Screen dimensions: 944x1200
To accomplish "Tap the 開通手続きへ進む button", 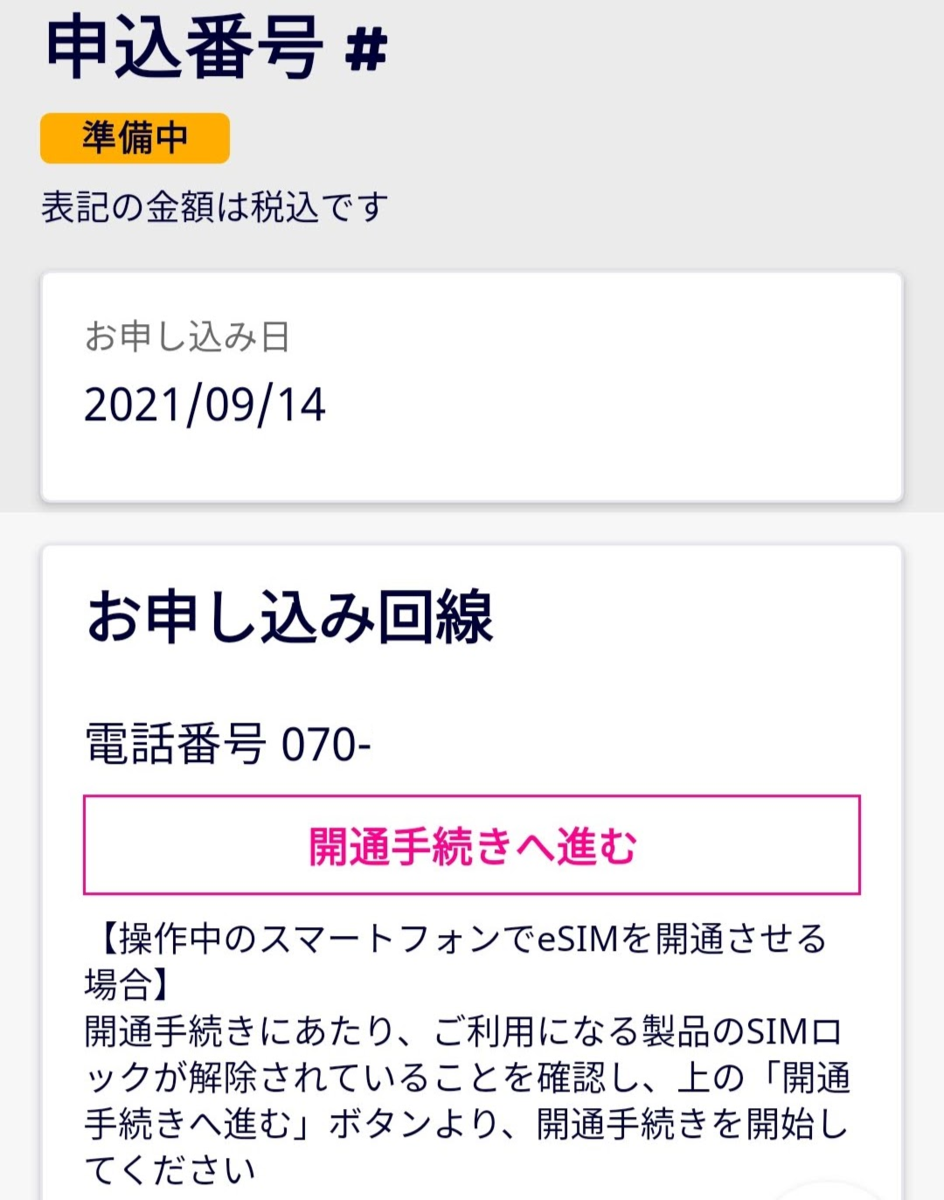I will click(471, 845).
